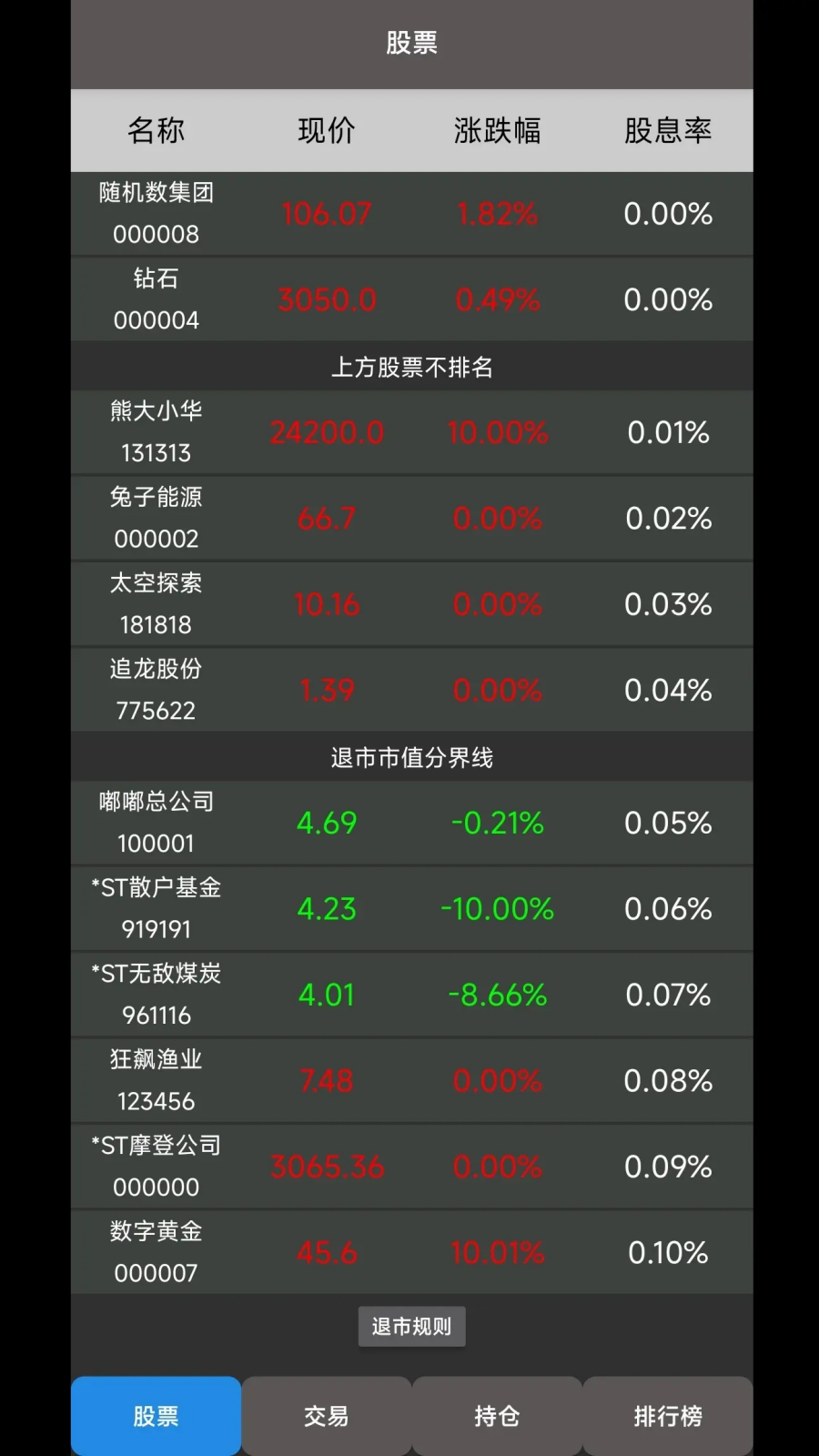Click the 退市市值分界线 divider label
The height and width of the screenshot is (1456, 819).
tap(411, 756)
